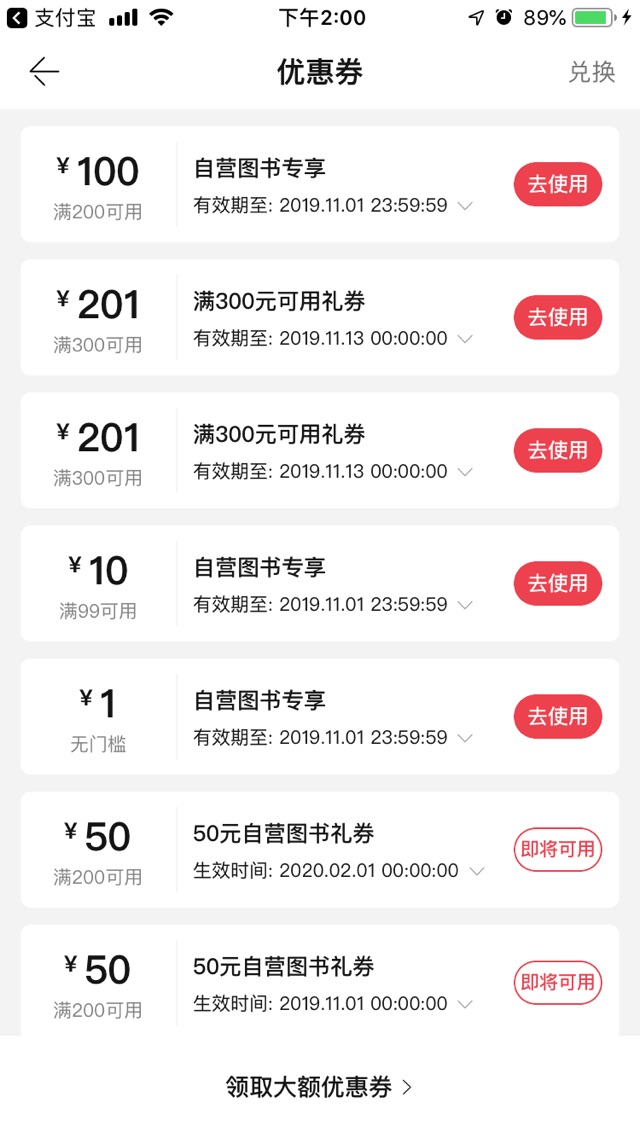Expand details of the ¥10 coupon
The width and height of the screenshot is (640, 1138).
coord(465,605)
